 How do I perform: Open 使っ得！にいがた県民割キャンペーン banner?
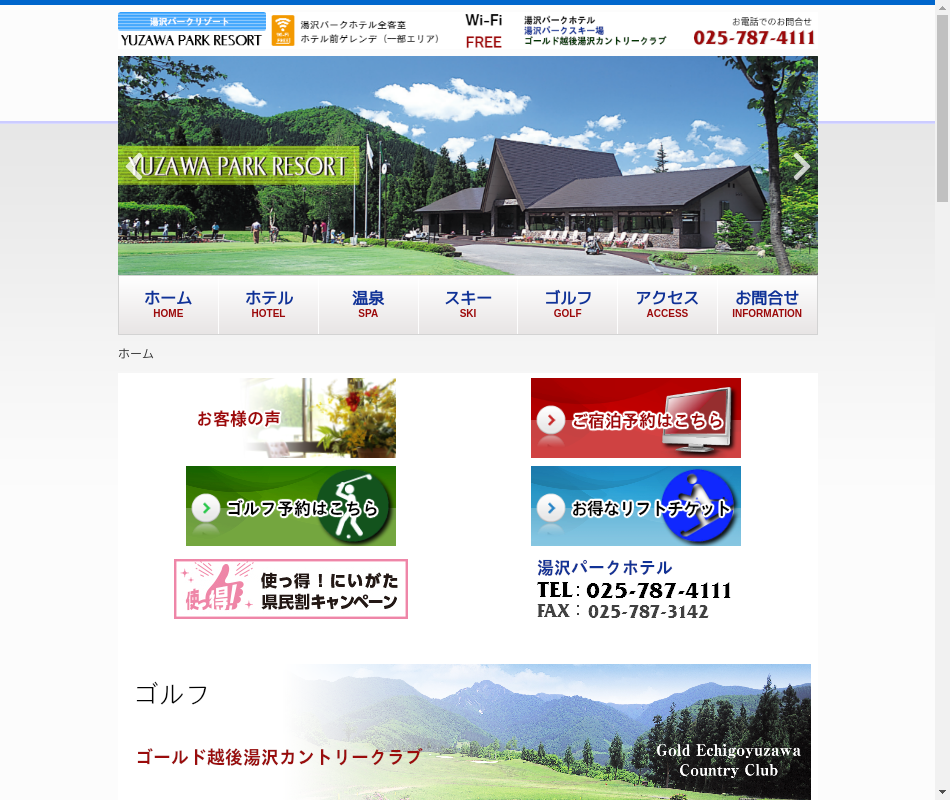pyautogui.click(x=291, y=589)
